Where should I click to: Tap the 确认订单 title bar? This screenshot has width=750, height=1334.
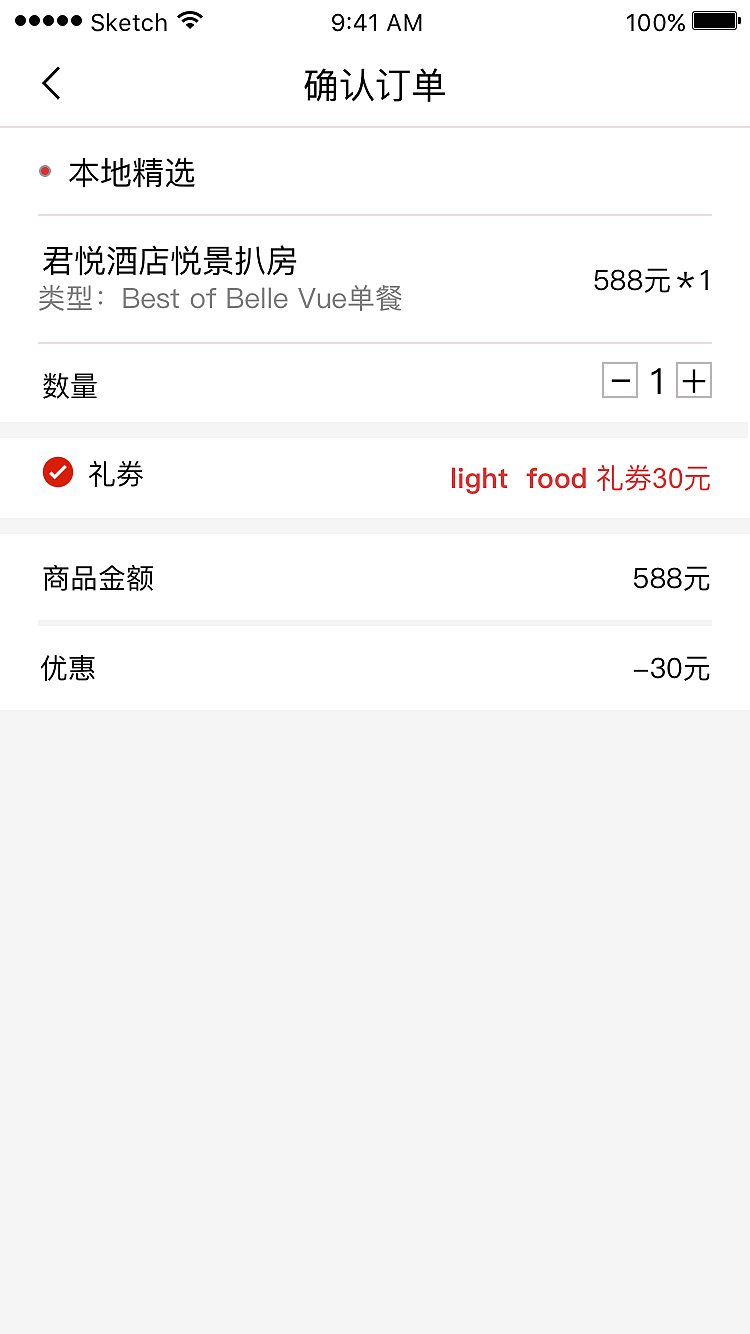tap(375, 84)
